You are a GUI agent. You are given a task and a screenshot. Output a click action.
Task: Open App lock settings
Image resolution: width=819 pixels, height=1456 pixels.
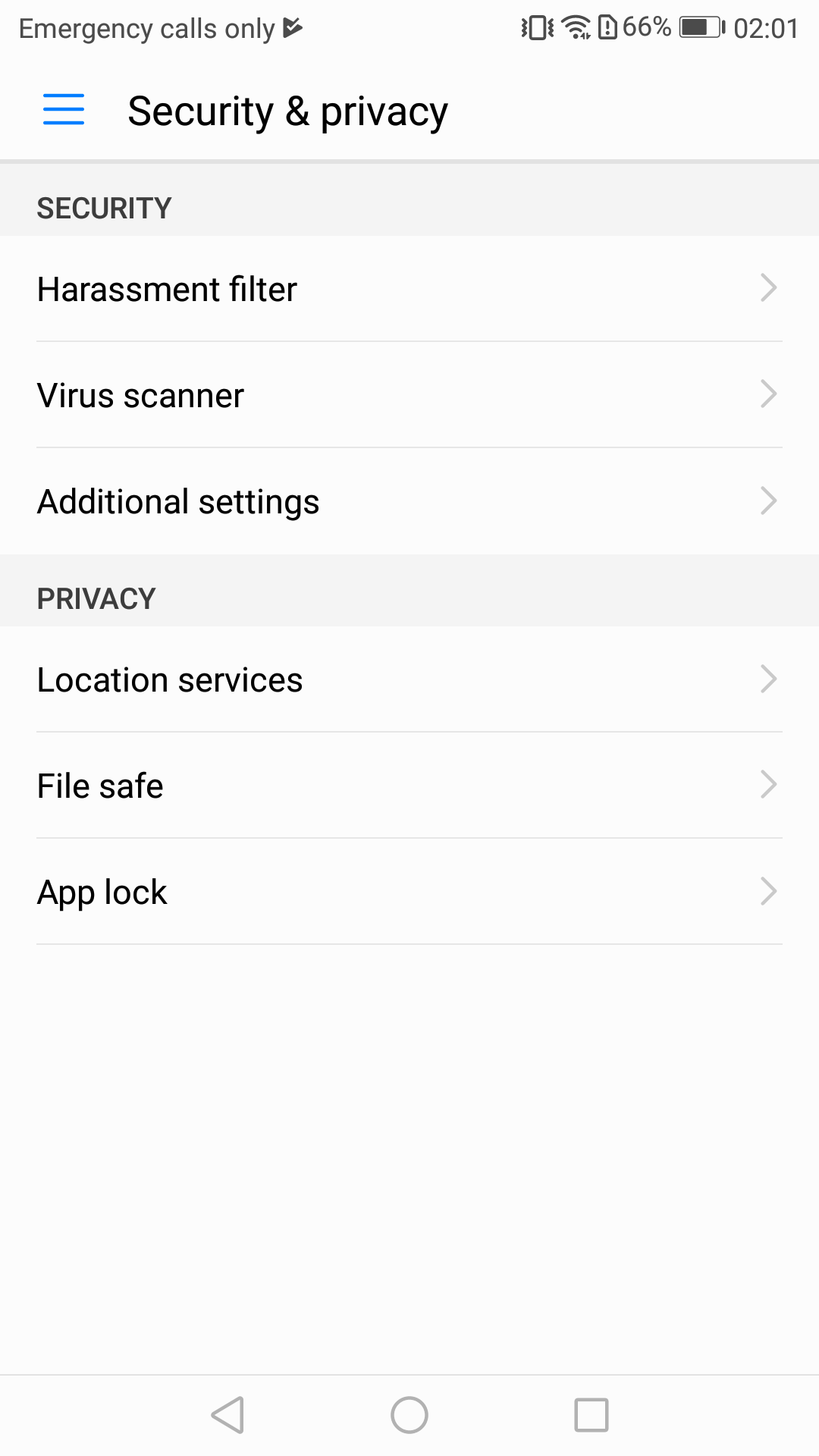pyautogui.click(x=409, y=892)
